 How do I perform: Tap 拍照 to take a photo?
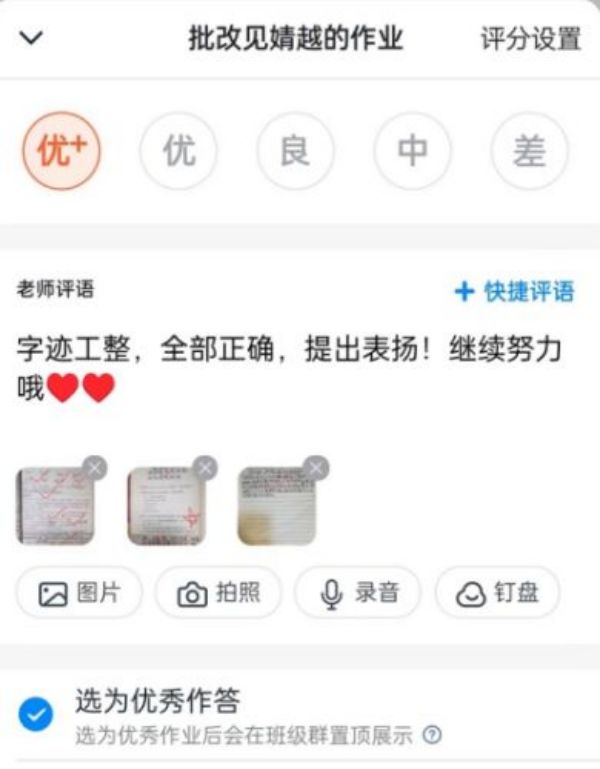tap(218, 593)
